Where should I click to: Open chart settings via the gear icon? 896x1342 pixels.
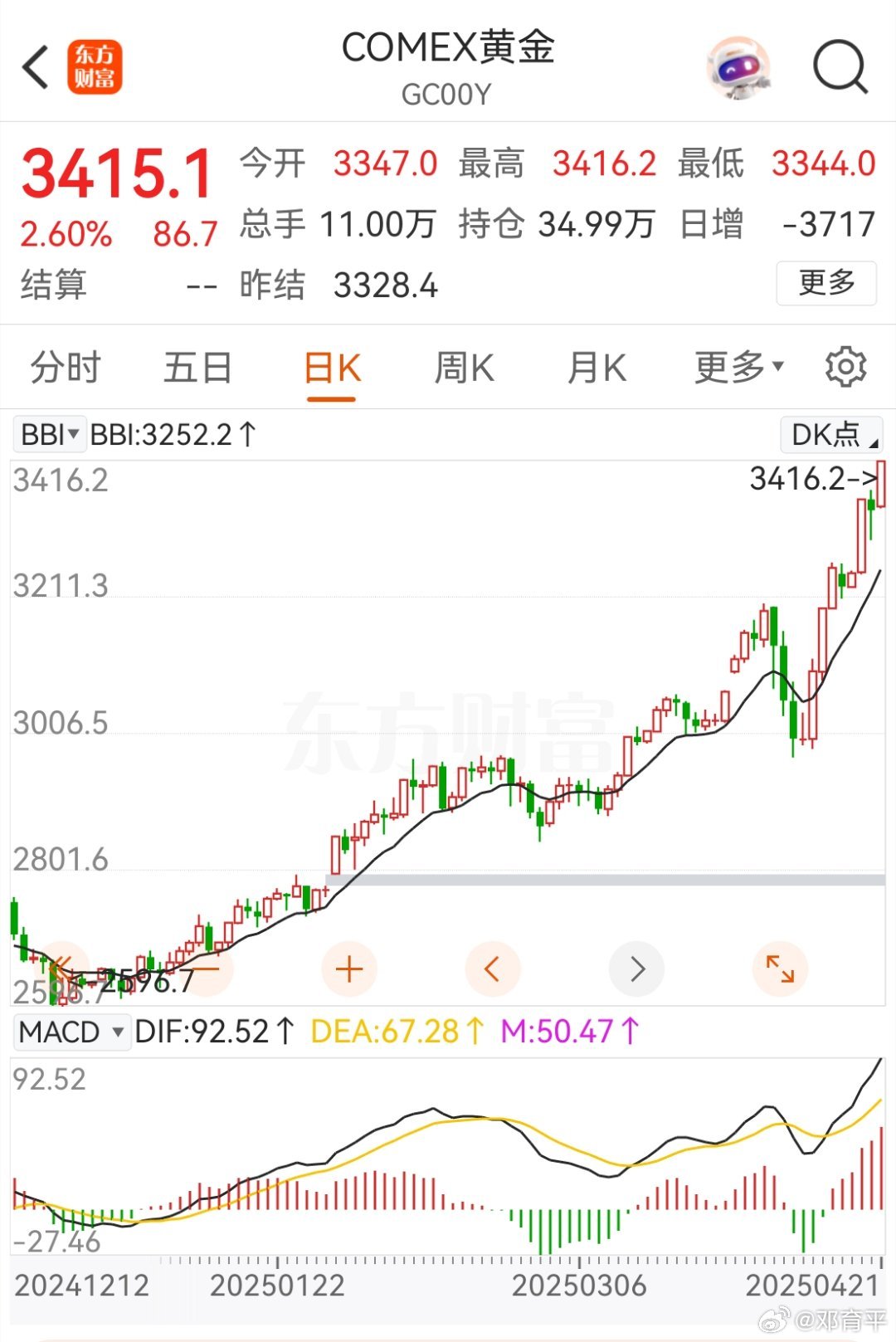tap(846, 366)
